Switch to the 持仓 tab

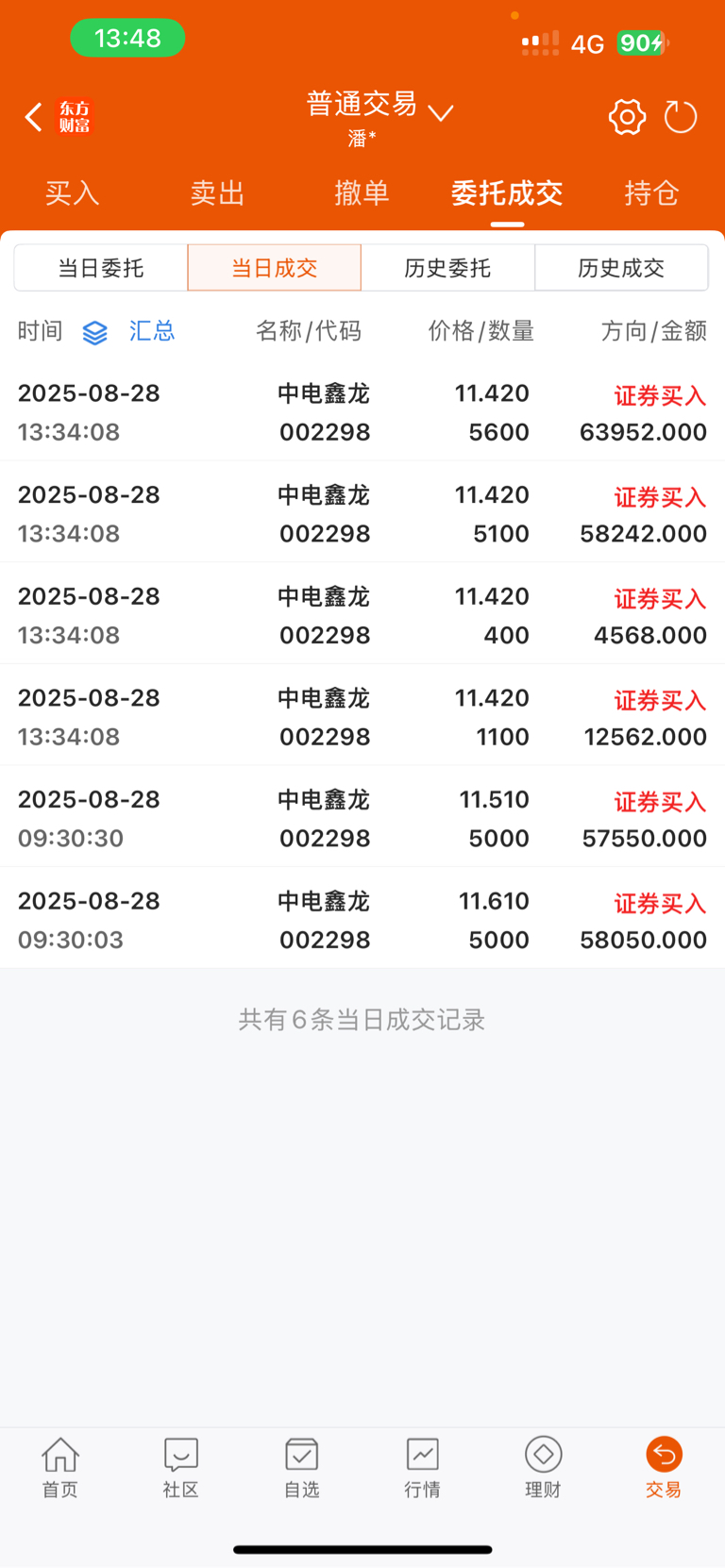651,193
